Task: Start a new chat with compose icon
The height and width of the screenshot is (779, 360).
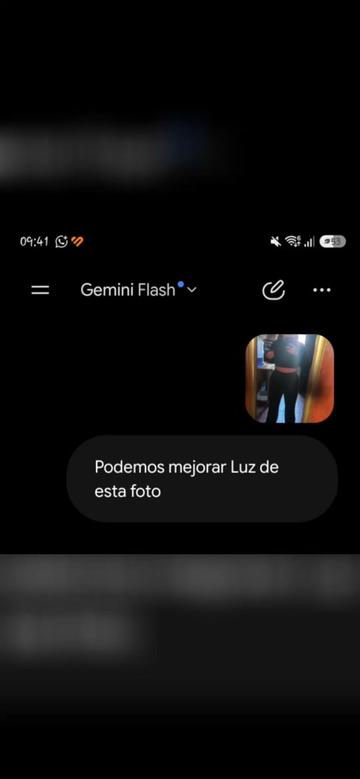Action: coord(274,290)
